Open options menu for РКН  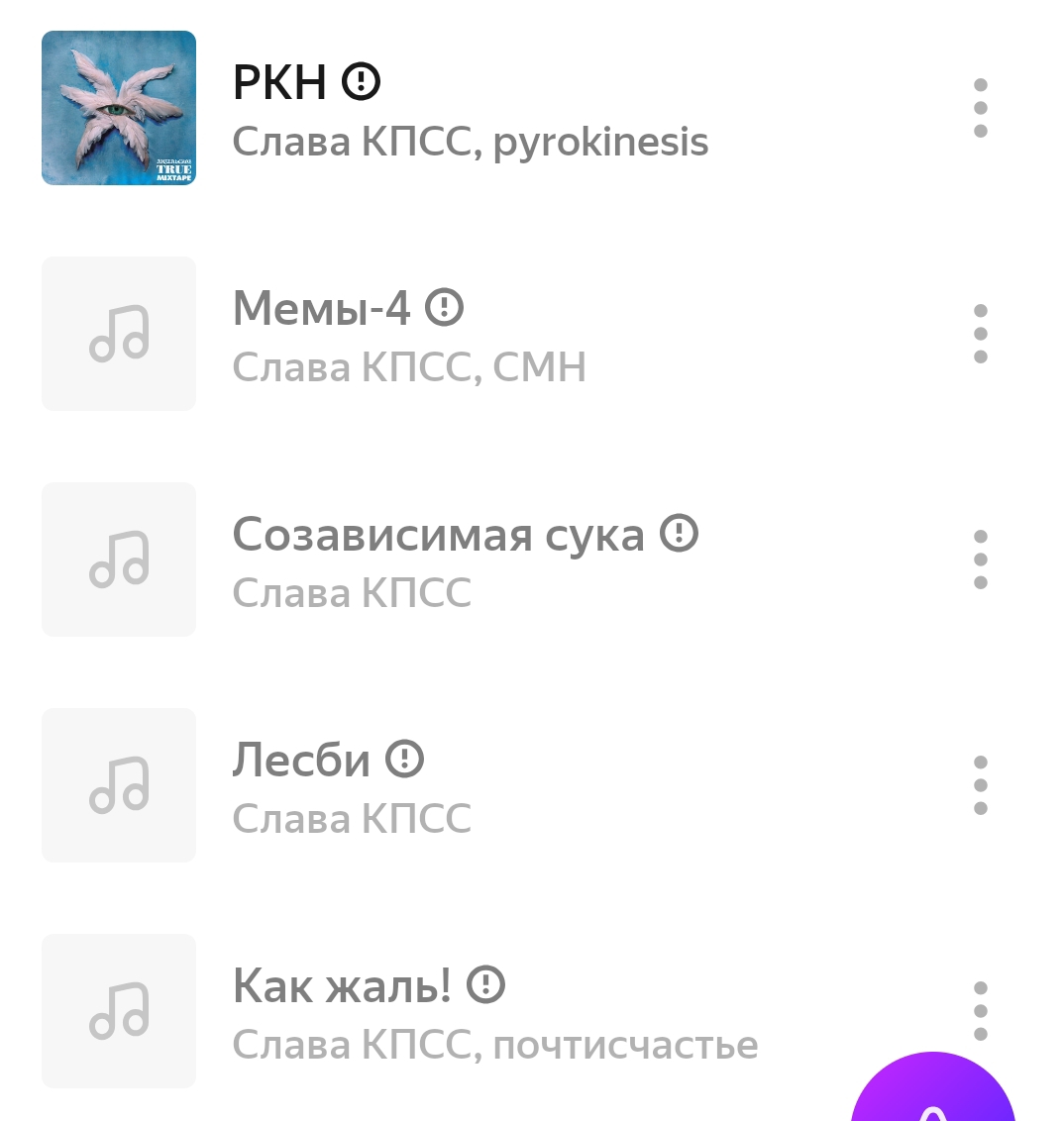980,108
